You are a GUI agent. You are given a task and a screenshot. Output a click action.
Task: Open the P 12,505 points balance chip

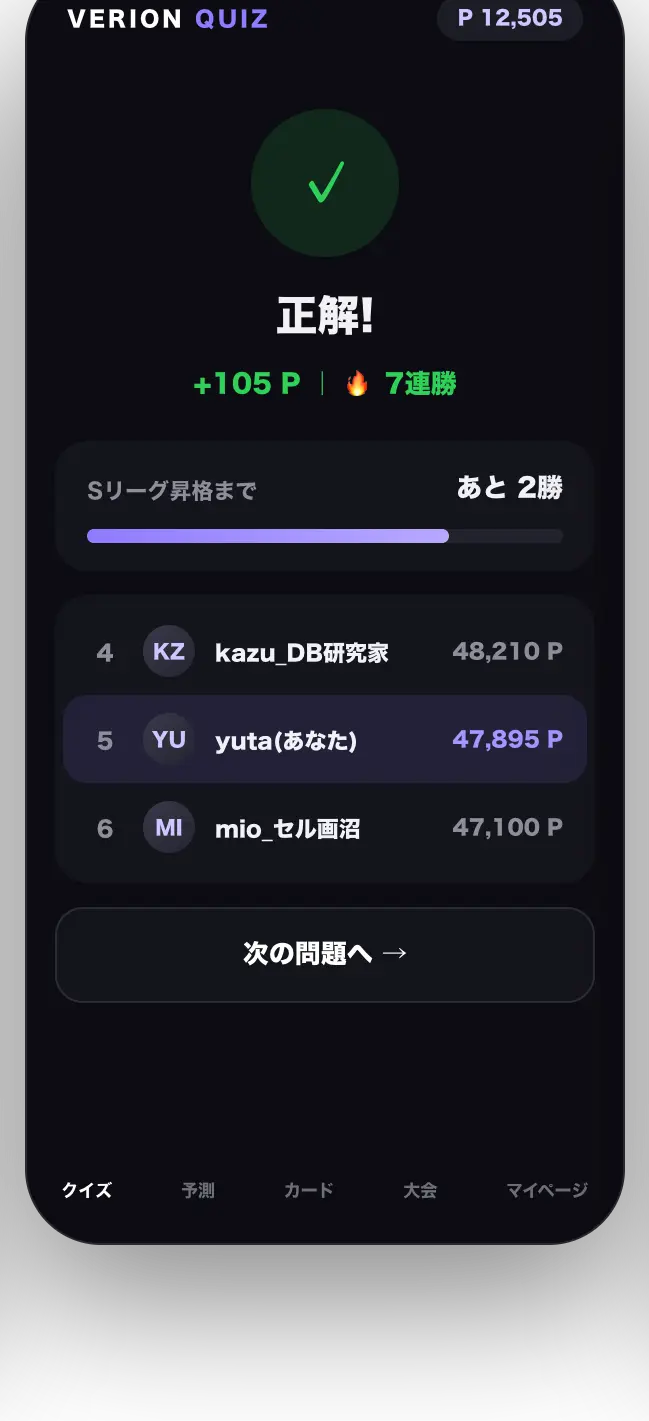tap(510, 18)
